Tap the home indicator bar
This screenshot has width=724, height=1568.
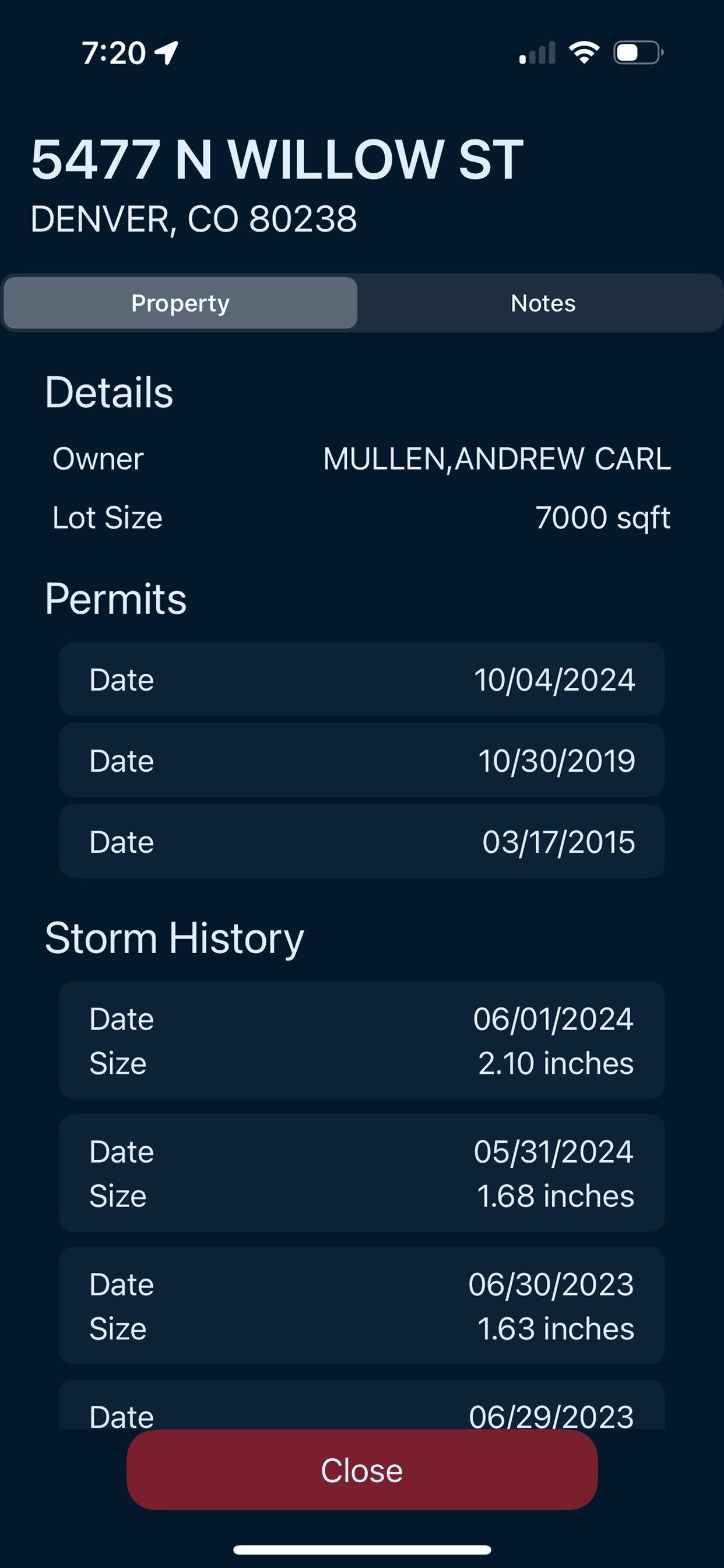[x=361, y=1549]
